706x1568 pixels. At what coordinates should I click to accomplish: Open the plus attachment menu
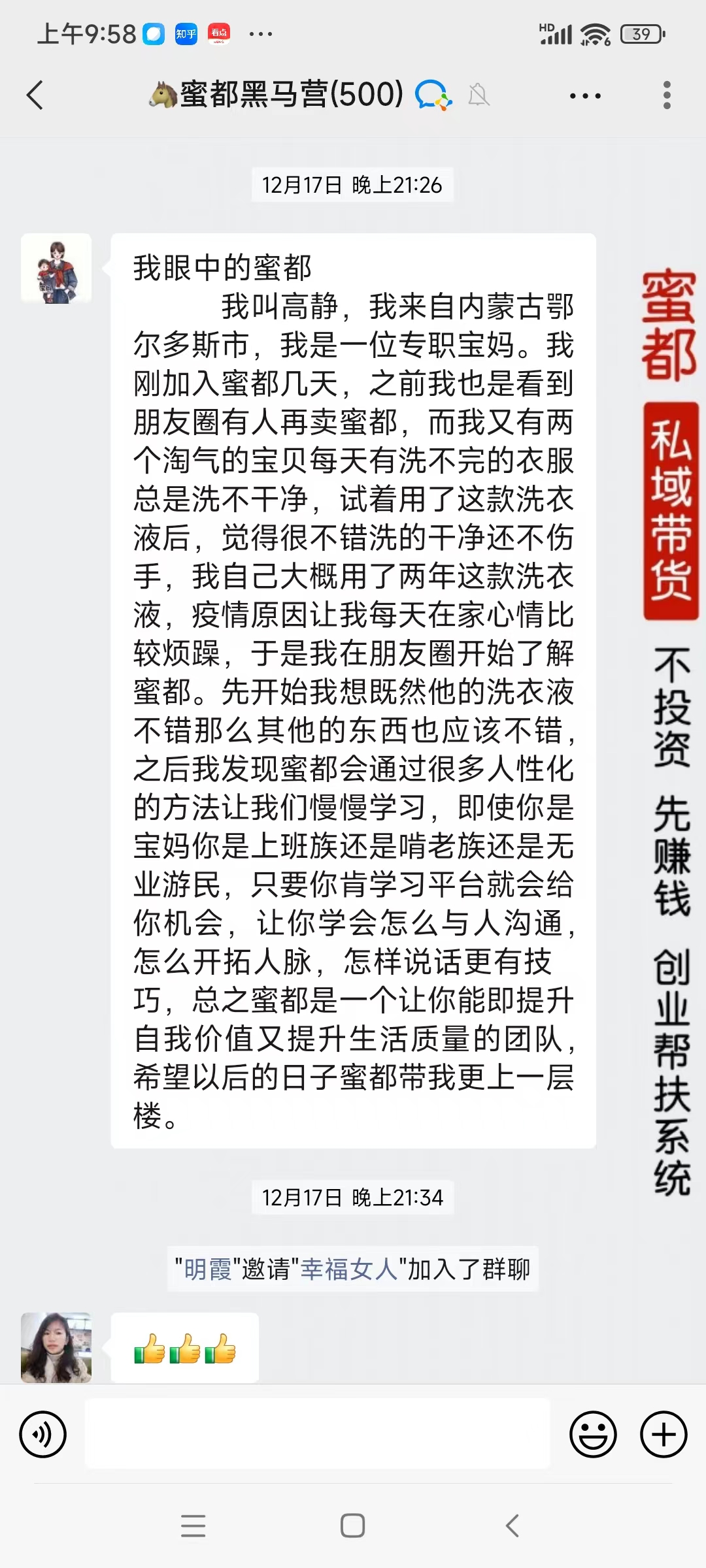664,1435
